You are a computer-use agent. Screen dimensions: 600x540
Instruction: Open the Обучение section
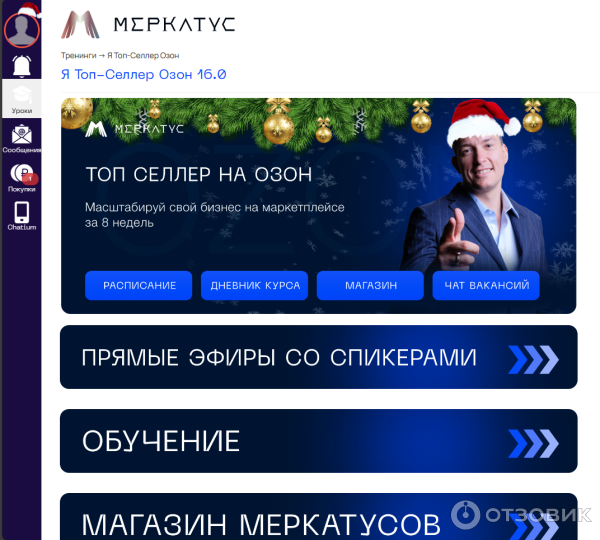[x=318, y=441]
